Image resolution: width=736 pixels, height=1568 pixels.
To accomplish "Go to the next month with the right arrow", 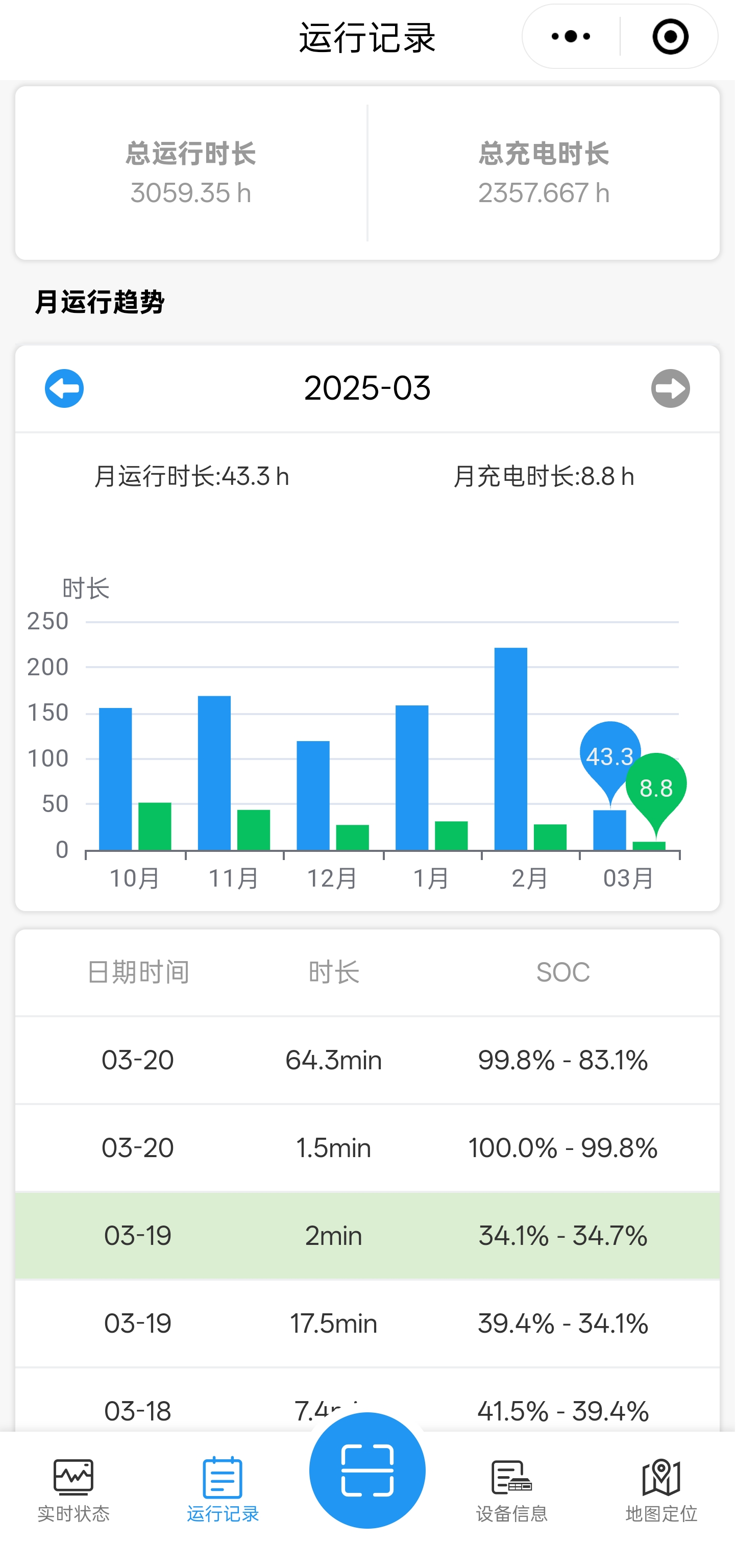I will point(670,388).
